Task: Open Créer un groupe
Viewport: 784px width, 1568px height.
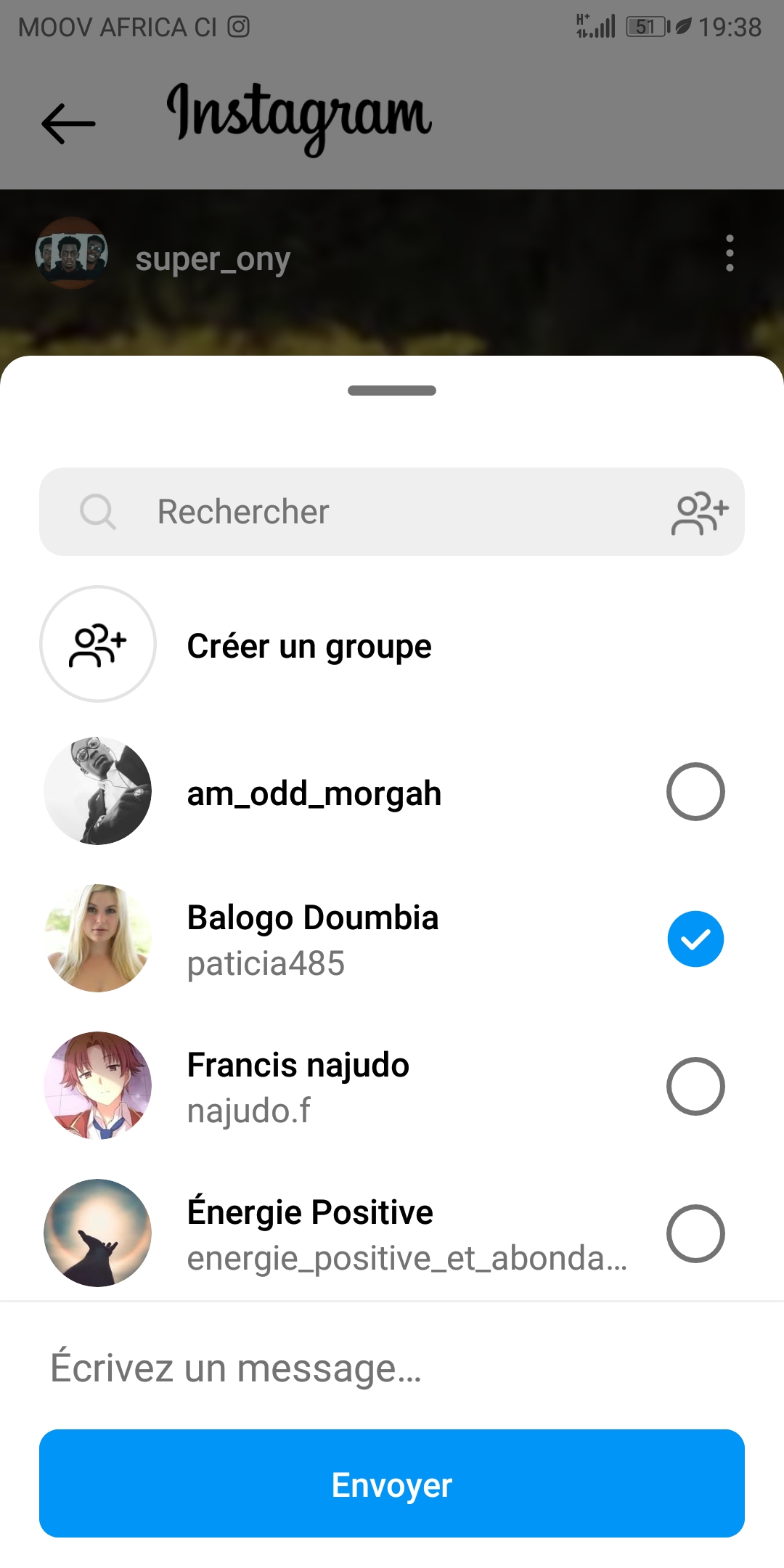Action: 309,645
